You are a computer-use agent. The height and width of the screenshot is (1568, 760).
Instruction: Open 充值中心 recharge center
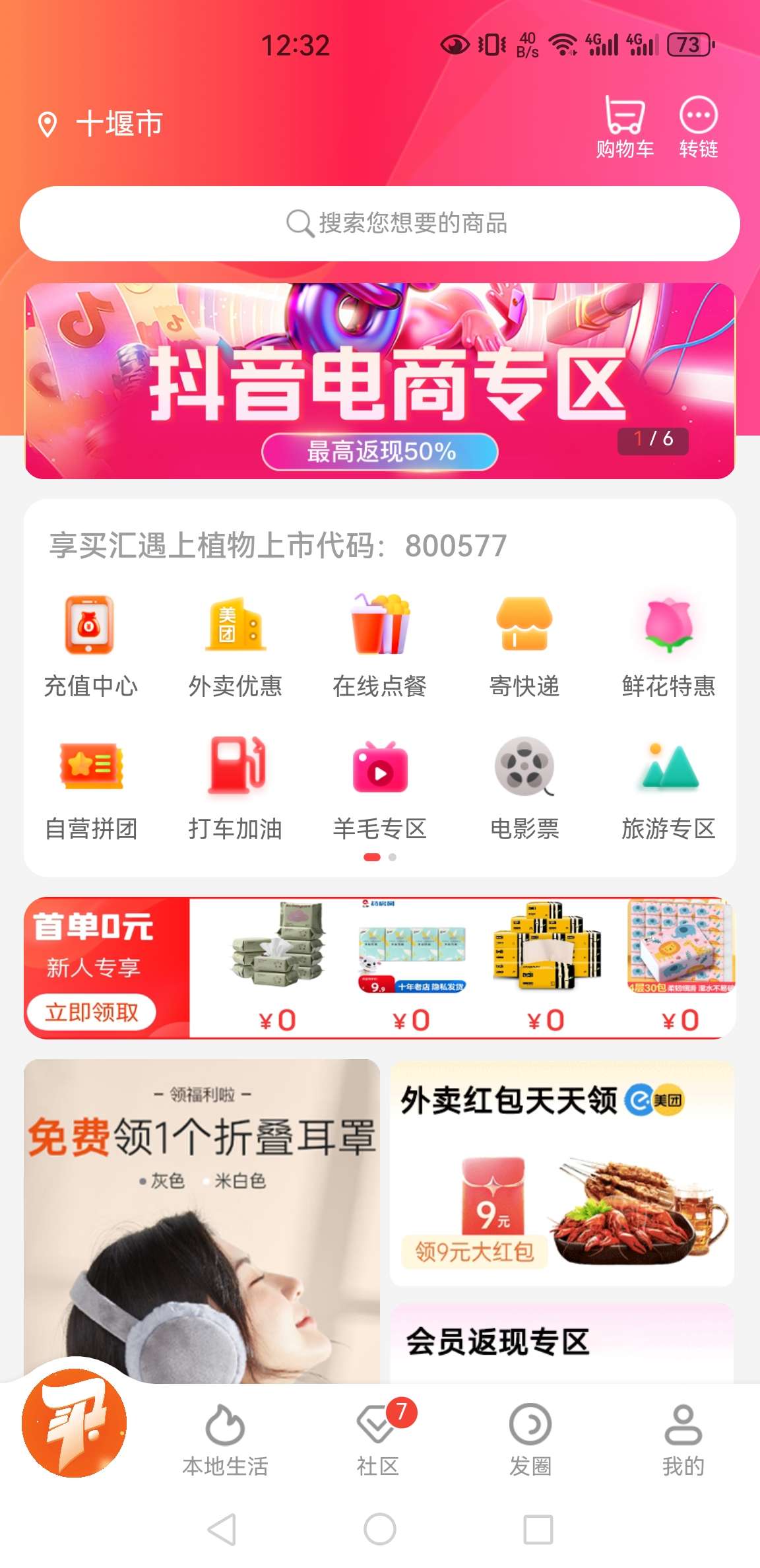(90, 647)
